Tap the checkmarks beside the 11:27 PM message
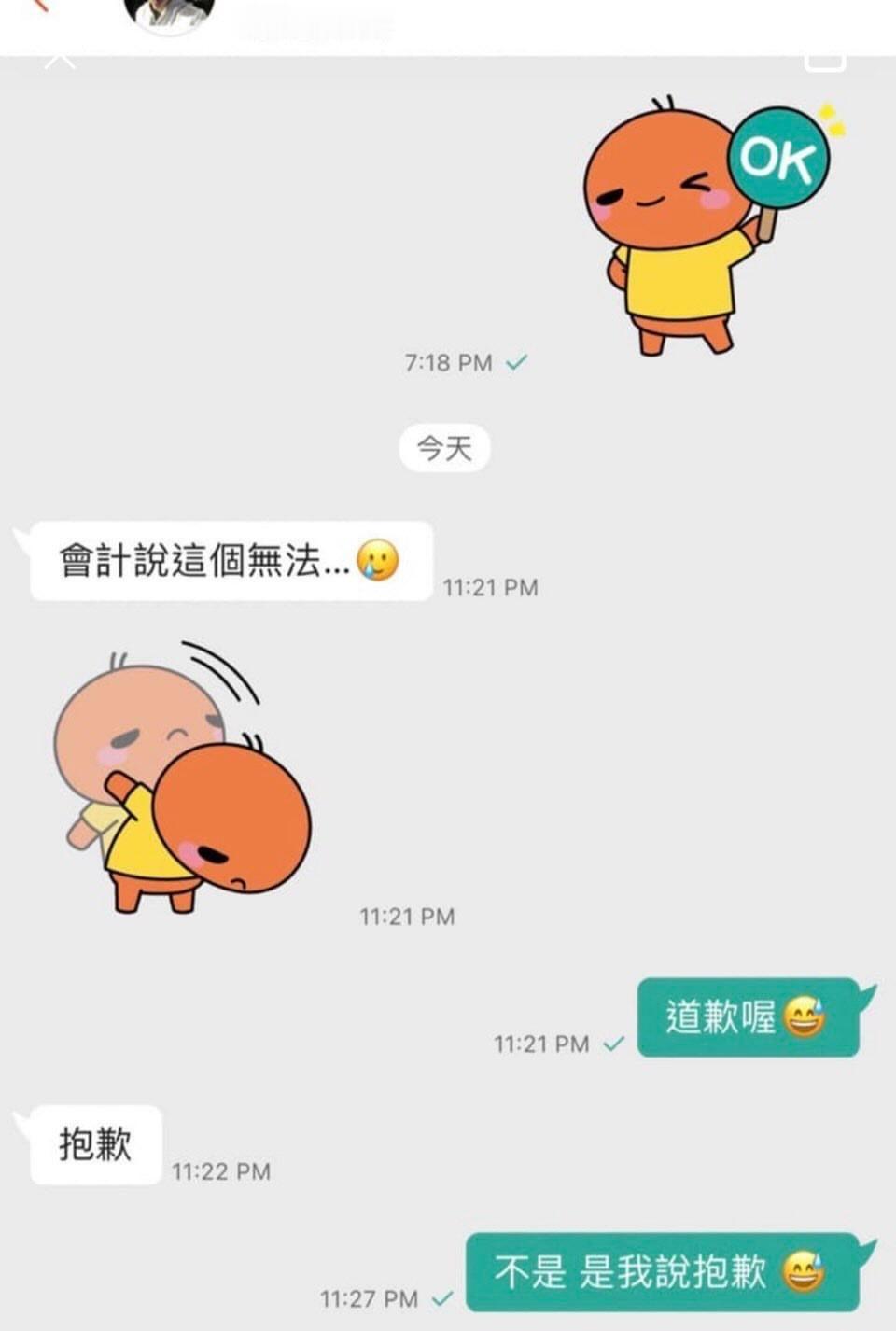 440,1298
